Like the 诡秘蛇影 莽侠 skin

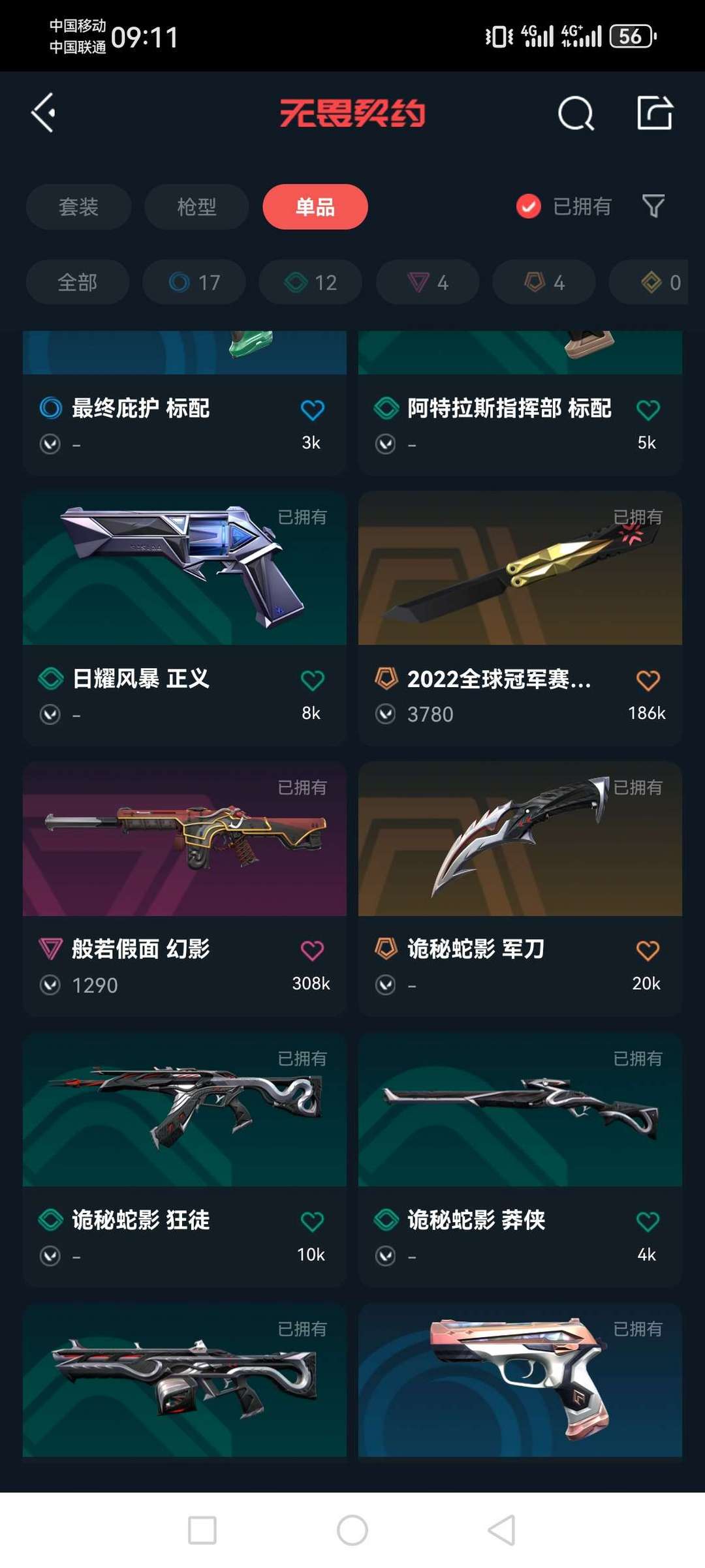[648, 1222]
